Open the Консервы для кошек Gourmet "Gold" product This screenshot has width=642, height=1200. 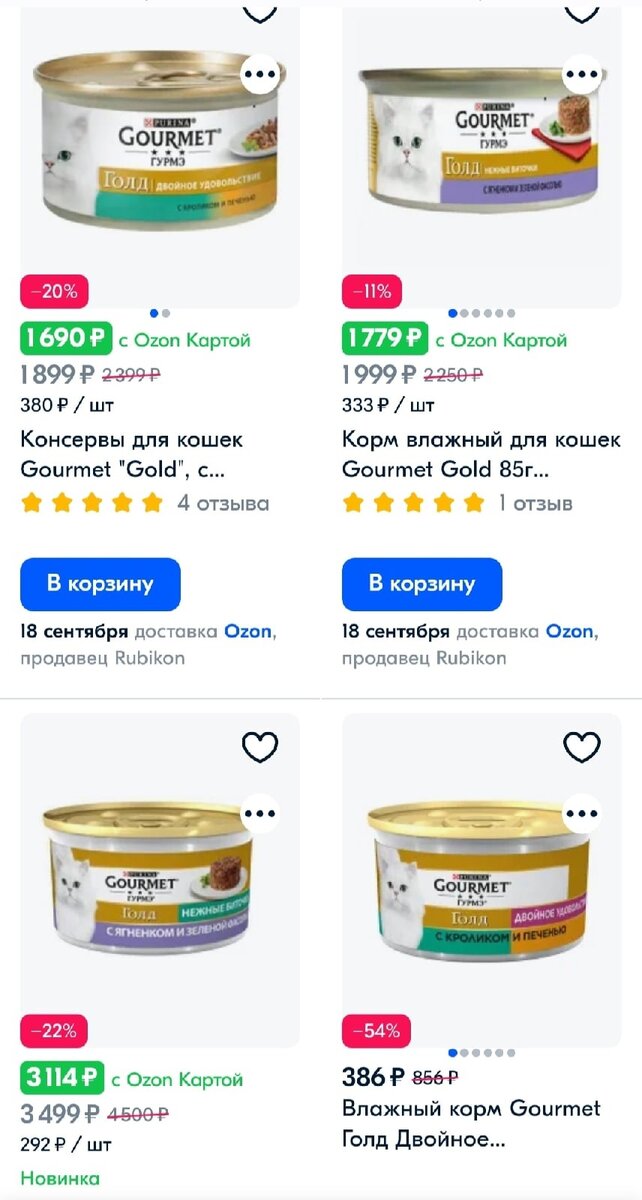click(x=131, y=454)
